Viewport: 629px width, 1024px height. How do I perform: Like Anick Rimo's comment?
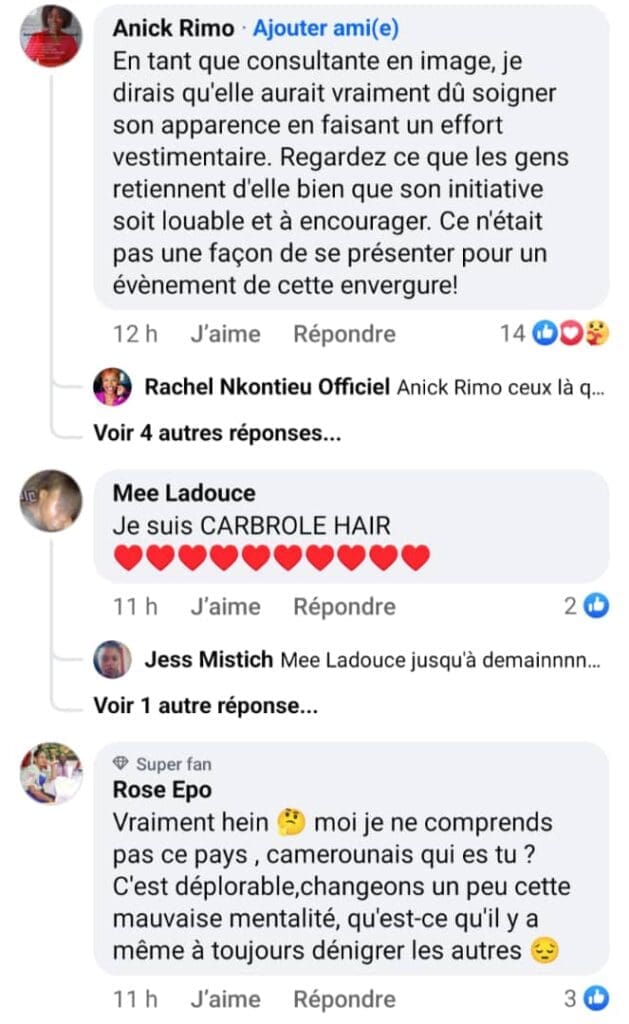[225, 334]
